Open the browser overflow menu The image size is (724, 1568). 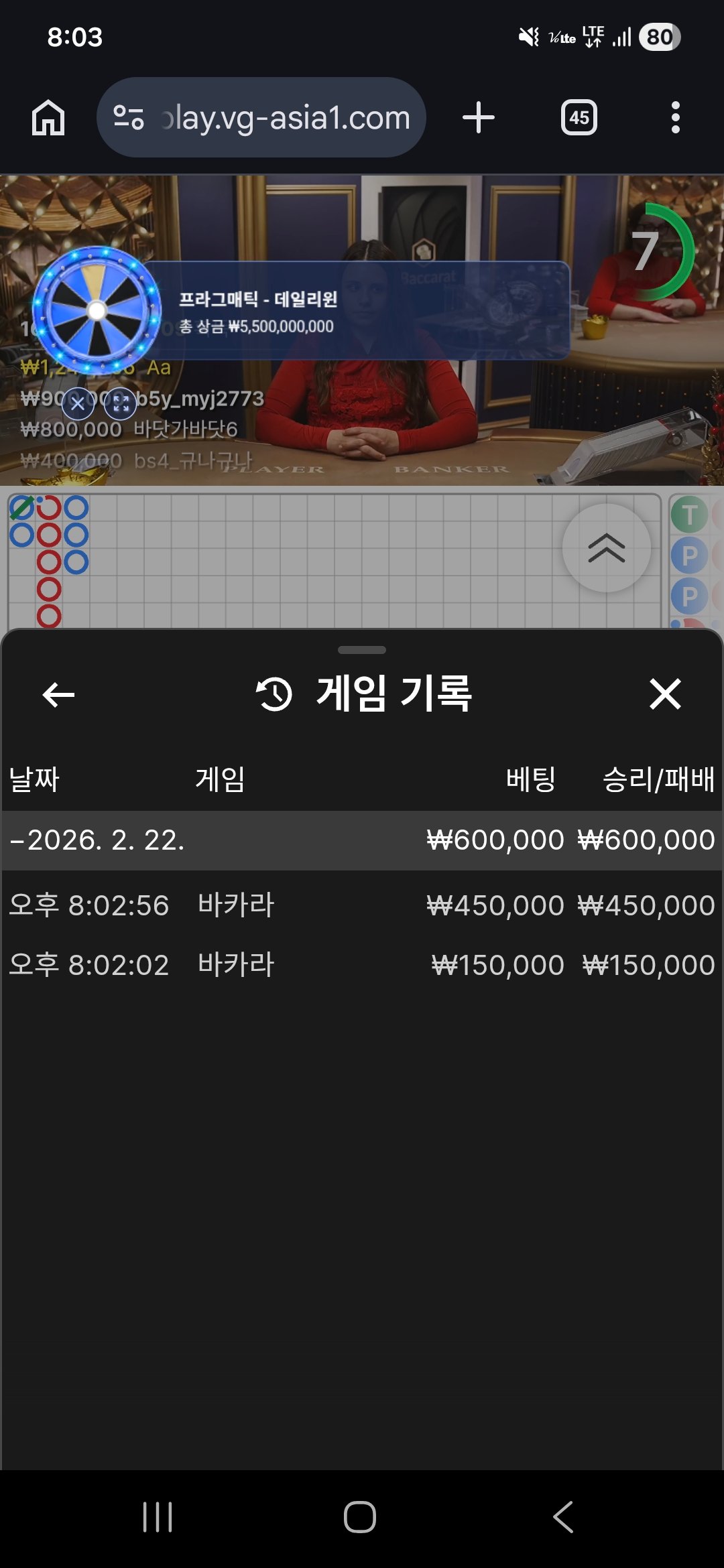675,118
